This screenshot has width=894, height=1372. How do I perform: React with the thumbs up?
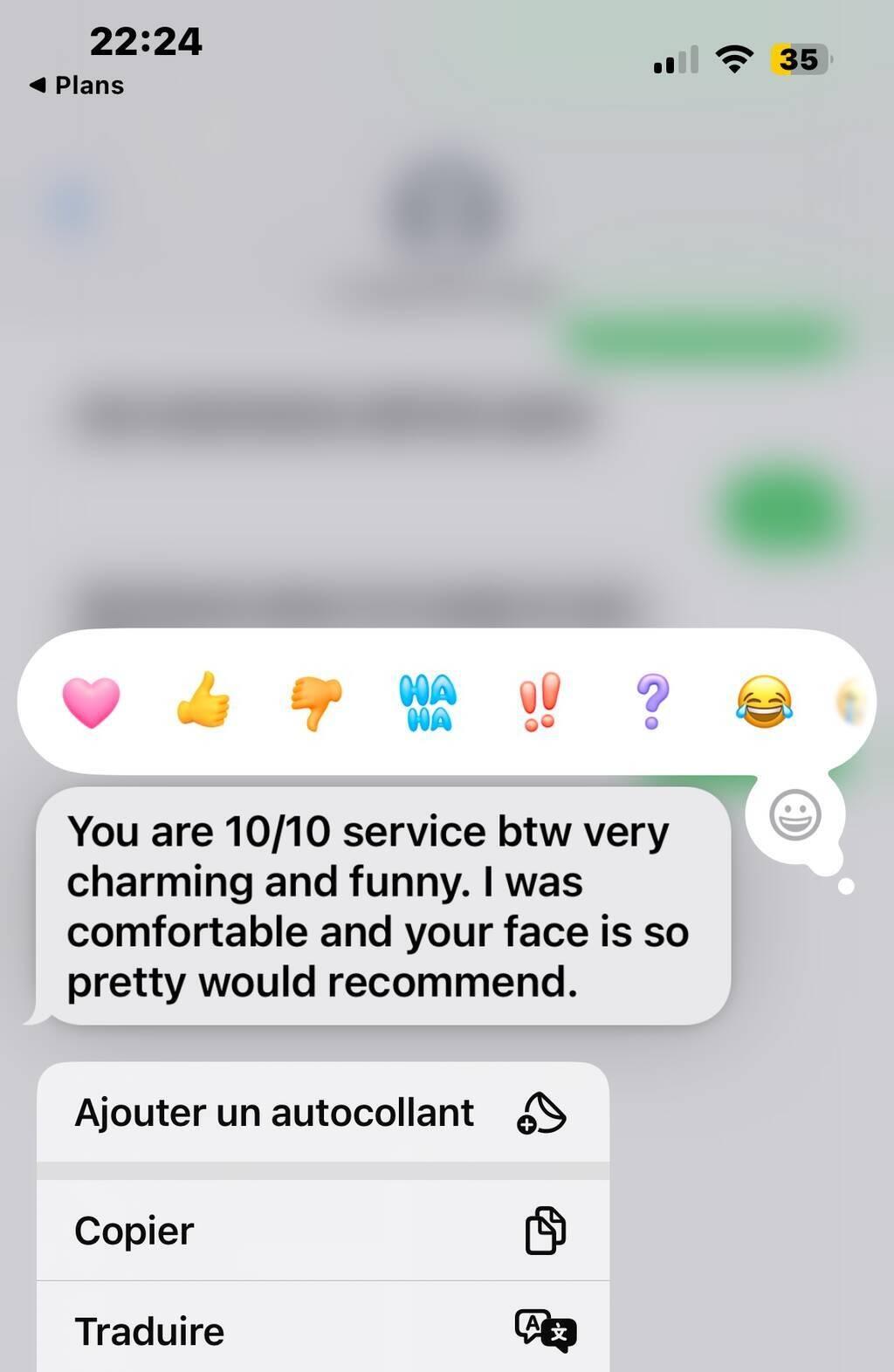click(203, 701)
